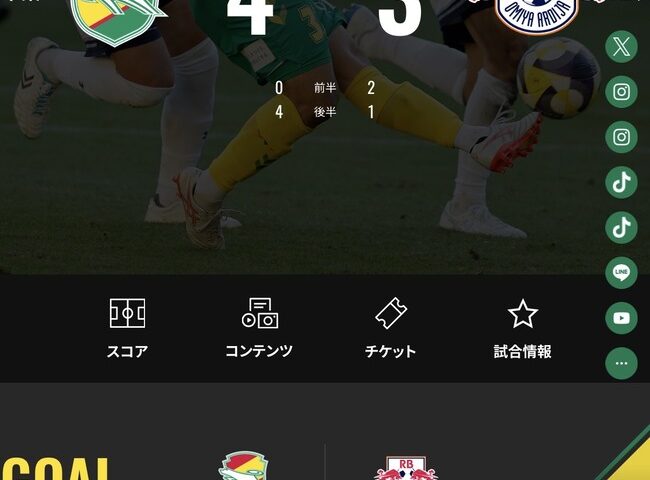View 試合情報 match information
Screen dimensions: 650x480
pos(522,328)
